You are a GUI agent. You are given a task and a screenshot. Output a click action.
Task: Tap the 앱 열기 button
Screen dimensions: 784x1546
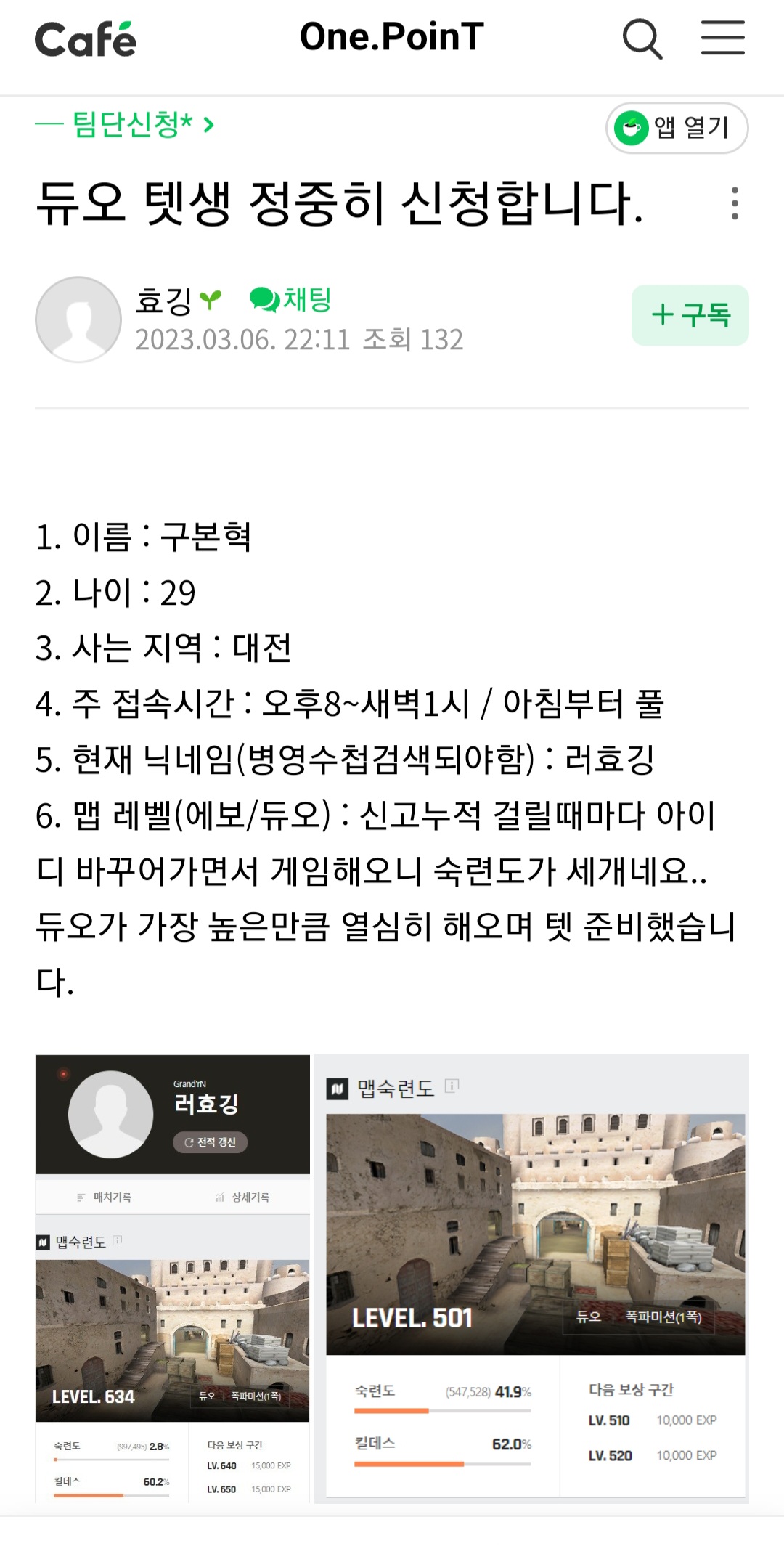click(677, 128)
